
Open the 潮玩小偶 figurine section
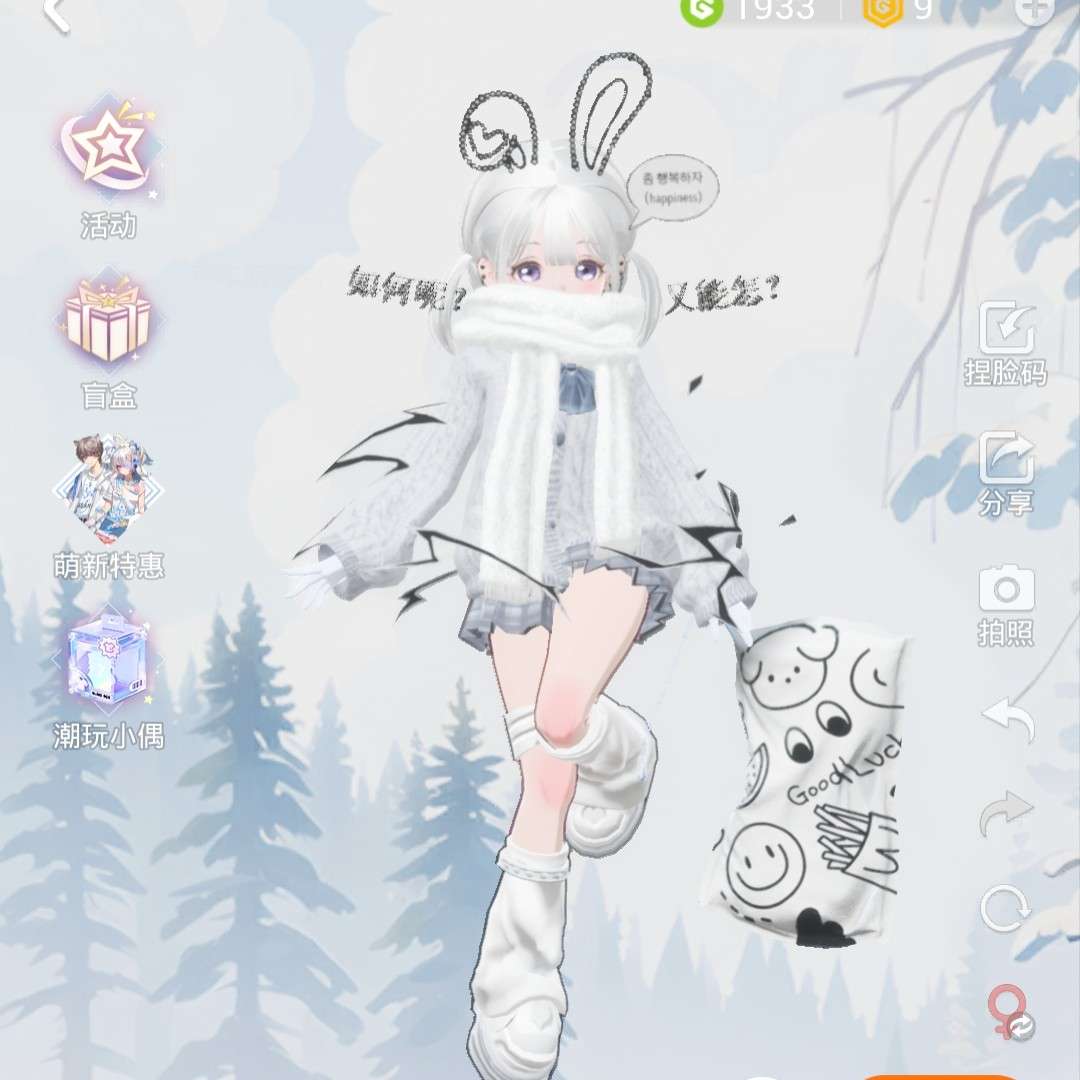click(108, 670)
